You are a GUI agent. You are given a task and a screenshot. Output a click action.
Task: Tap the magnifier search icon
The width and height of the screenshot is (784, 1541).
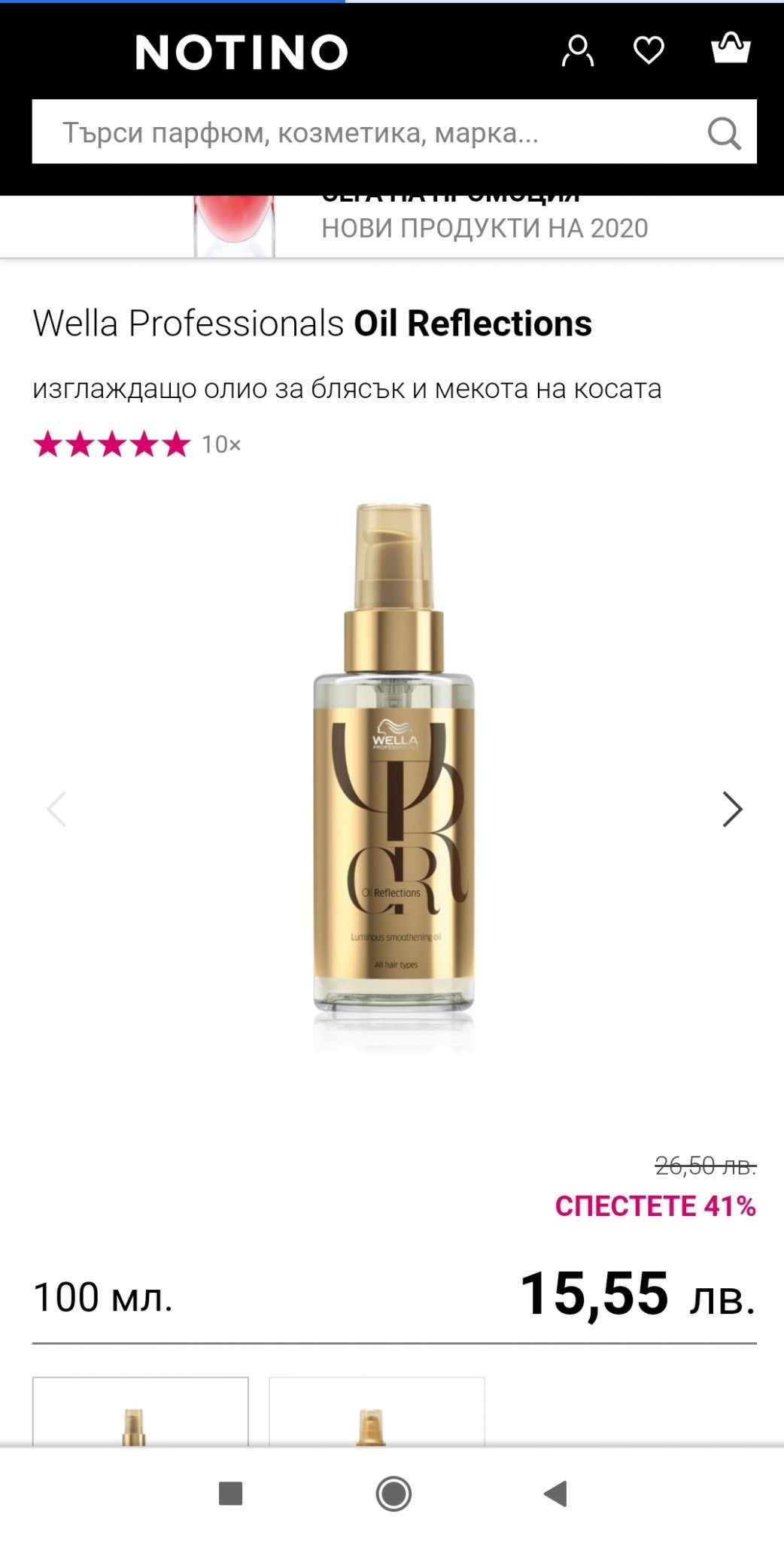724,133
